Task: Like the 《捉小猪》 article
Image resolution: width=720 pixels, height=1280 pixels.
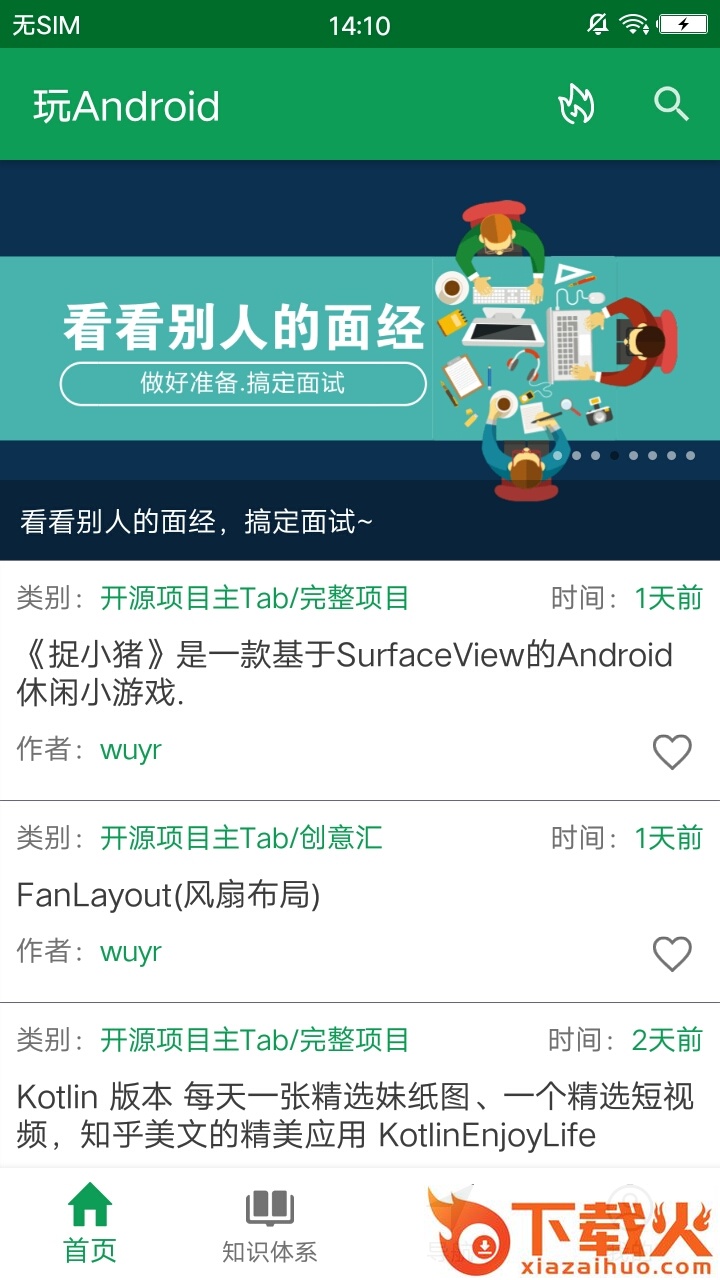Action: pos(672,752)
